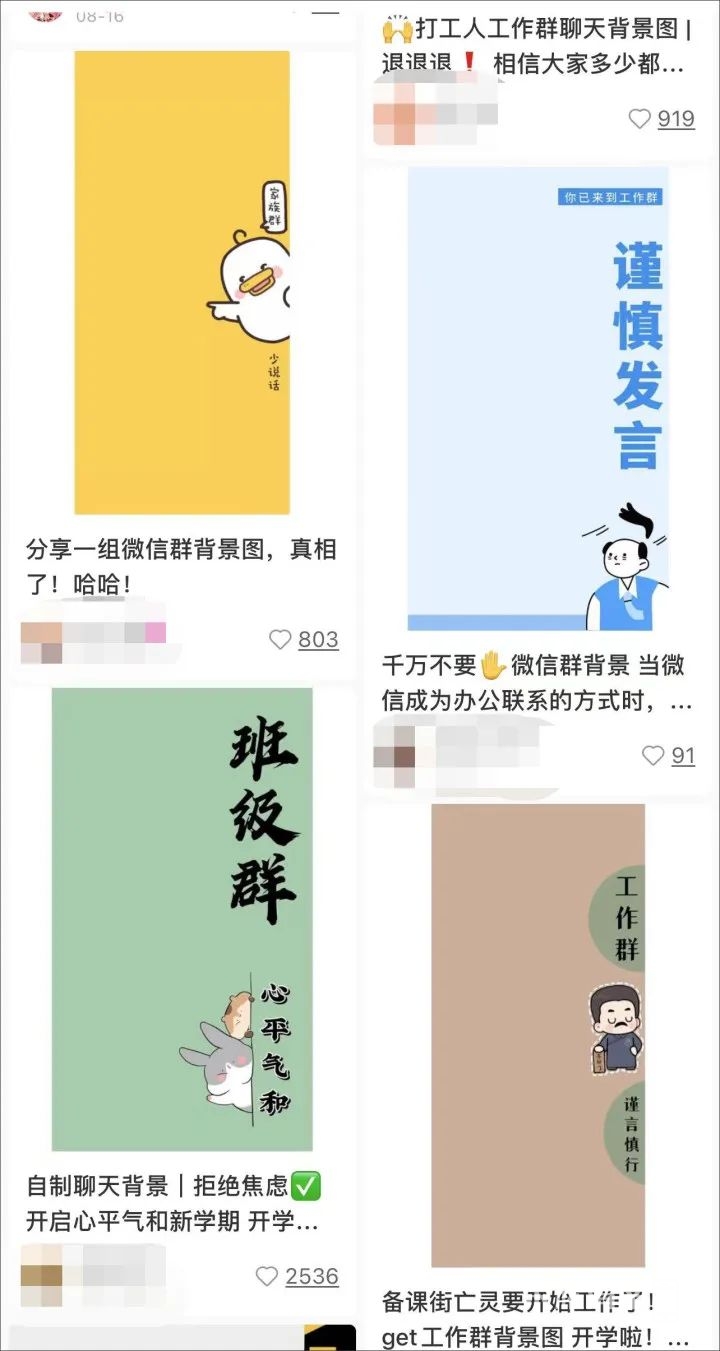Open the brown 工作群 background post
This screenshot has height=1351, width=720.
tap(538, 1034)
